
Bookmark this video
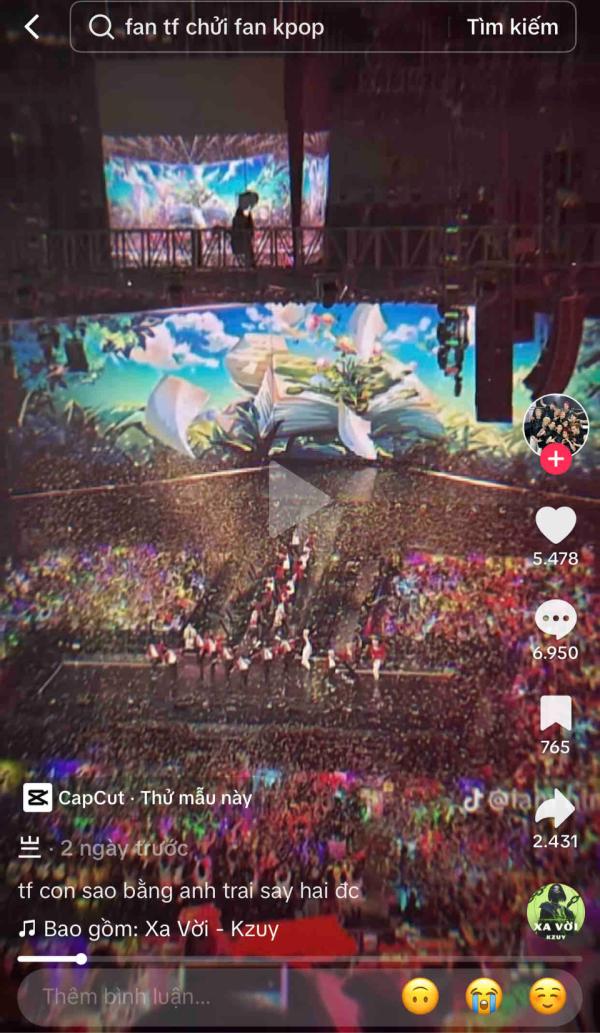[x=556, y=714]
